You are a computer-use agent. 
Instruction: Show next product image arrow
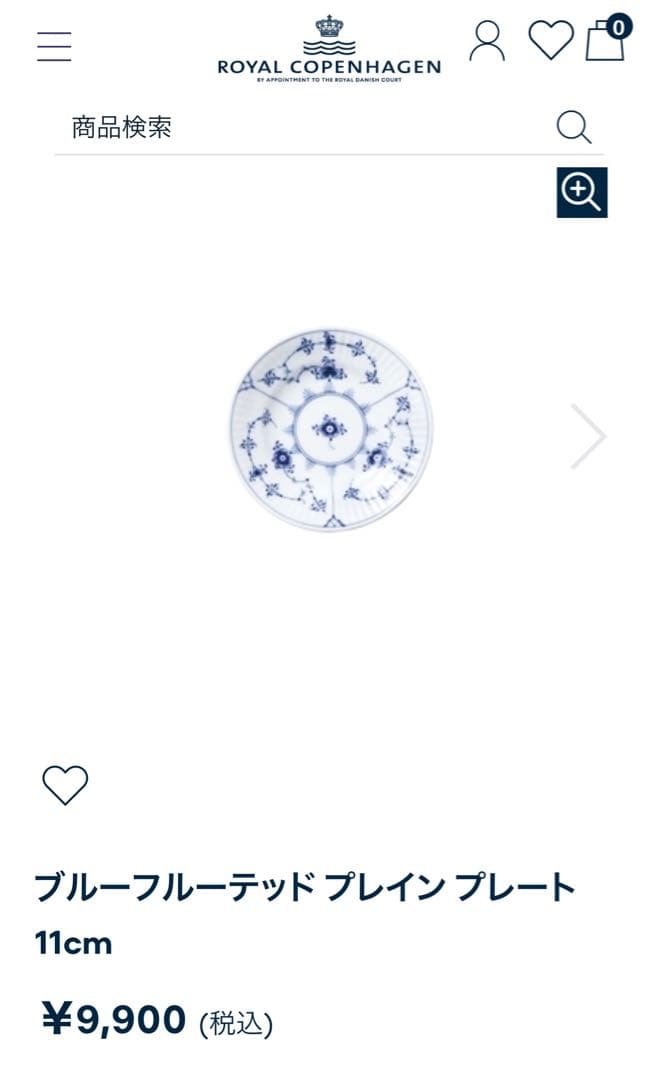point(588,436)
